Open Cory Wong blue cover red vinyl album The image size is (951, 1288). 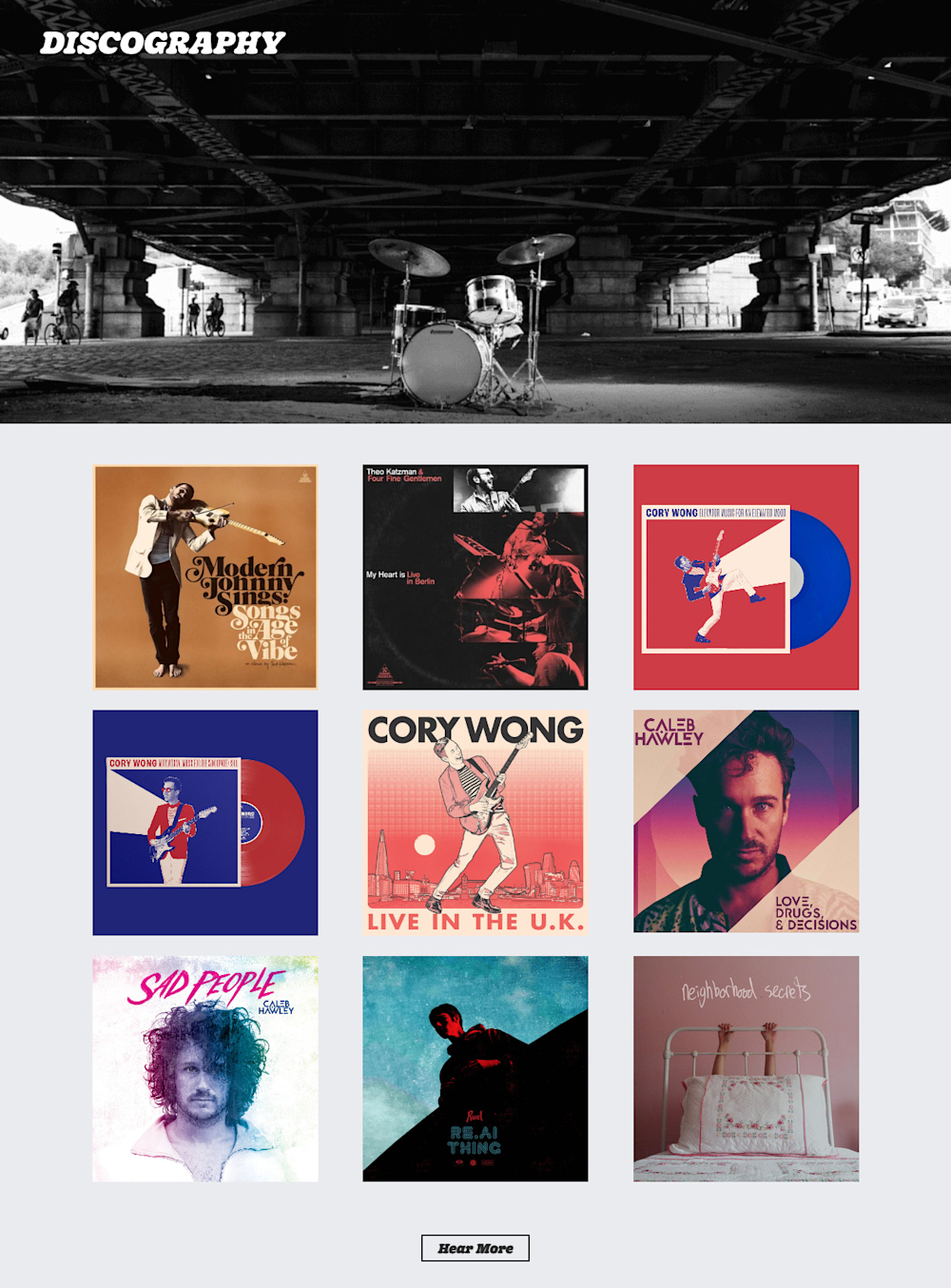(x=205, y=822)
